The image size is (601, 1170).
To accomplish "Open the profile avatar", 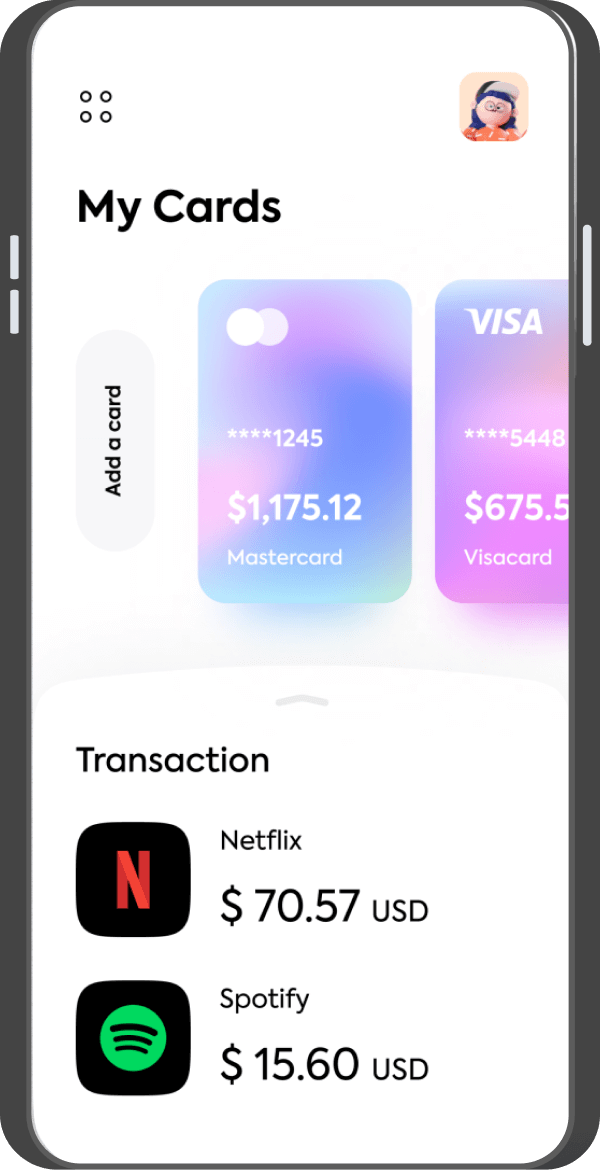I will pos(493,107).
